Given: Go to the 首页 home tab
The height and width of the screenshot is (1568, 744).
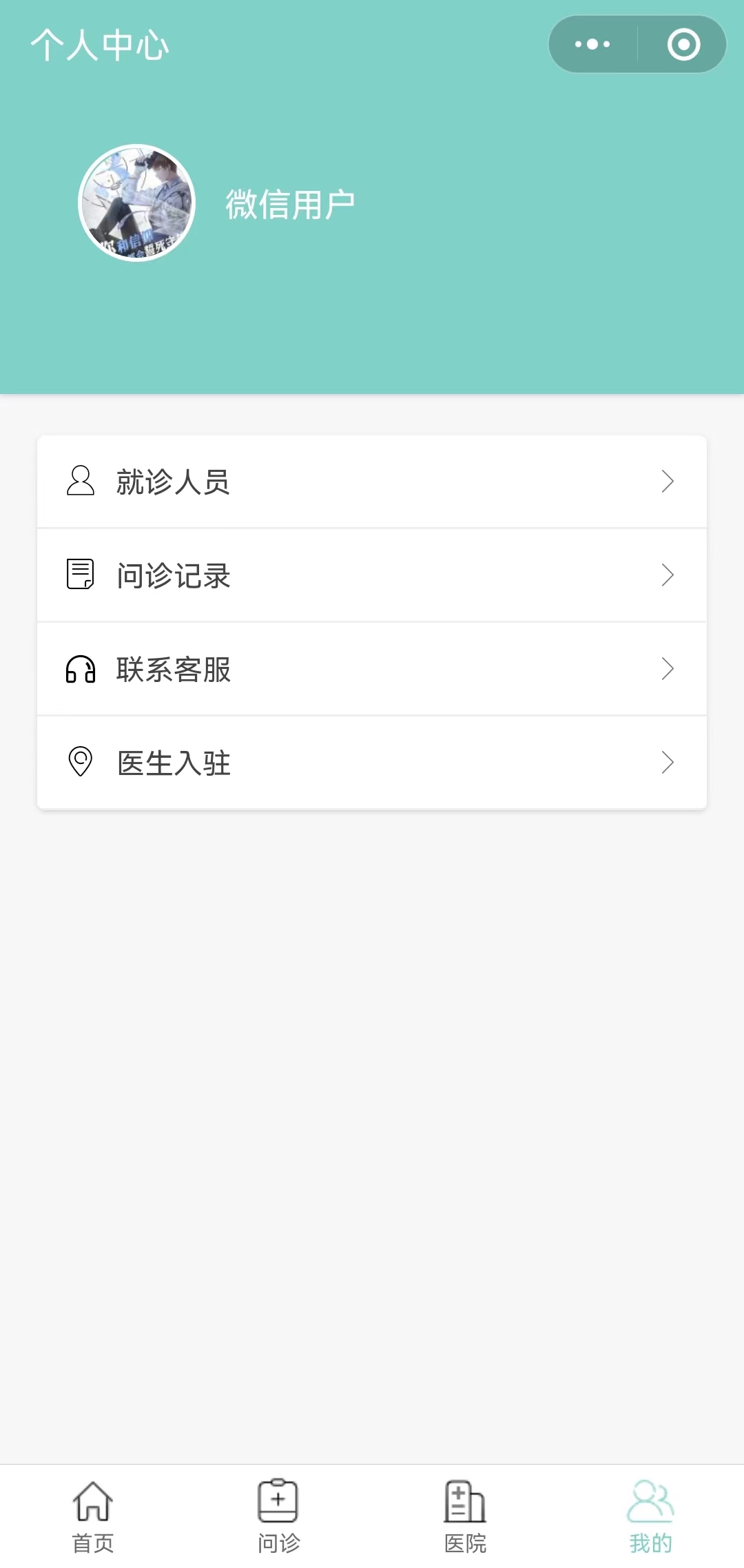Looking at the screenshot, I should pos(93,1516).
